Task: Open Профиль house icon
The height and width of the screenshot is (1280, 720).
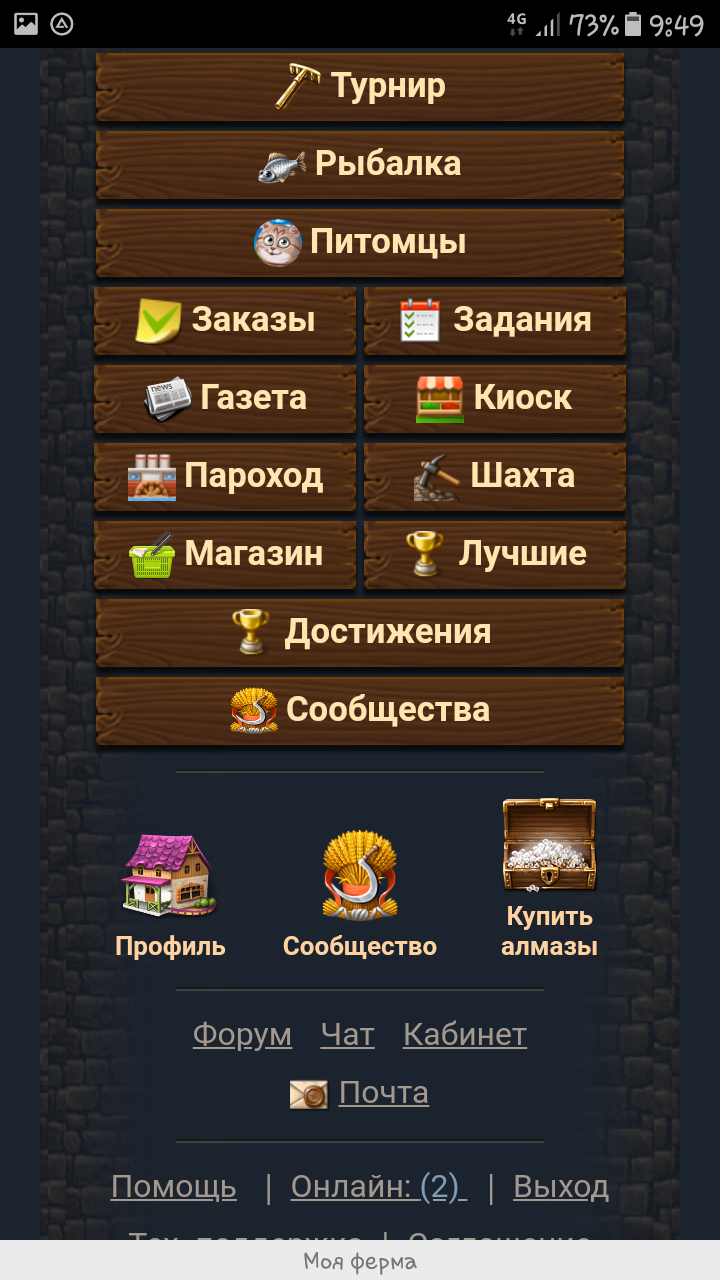Action: (x=170, y=876)
